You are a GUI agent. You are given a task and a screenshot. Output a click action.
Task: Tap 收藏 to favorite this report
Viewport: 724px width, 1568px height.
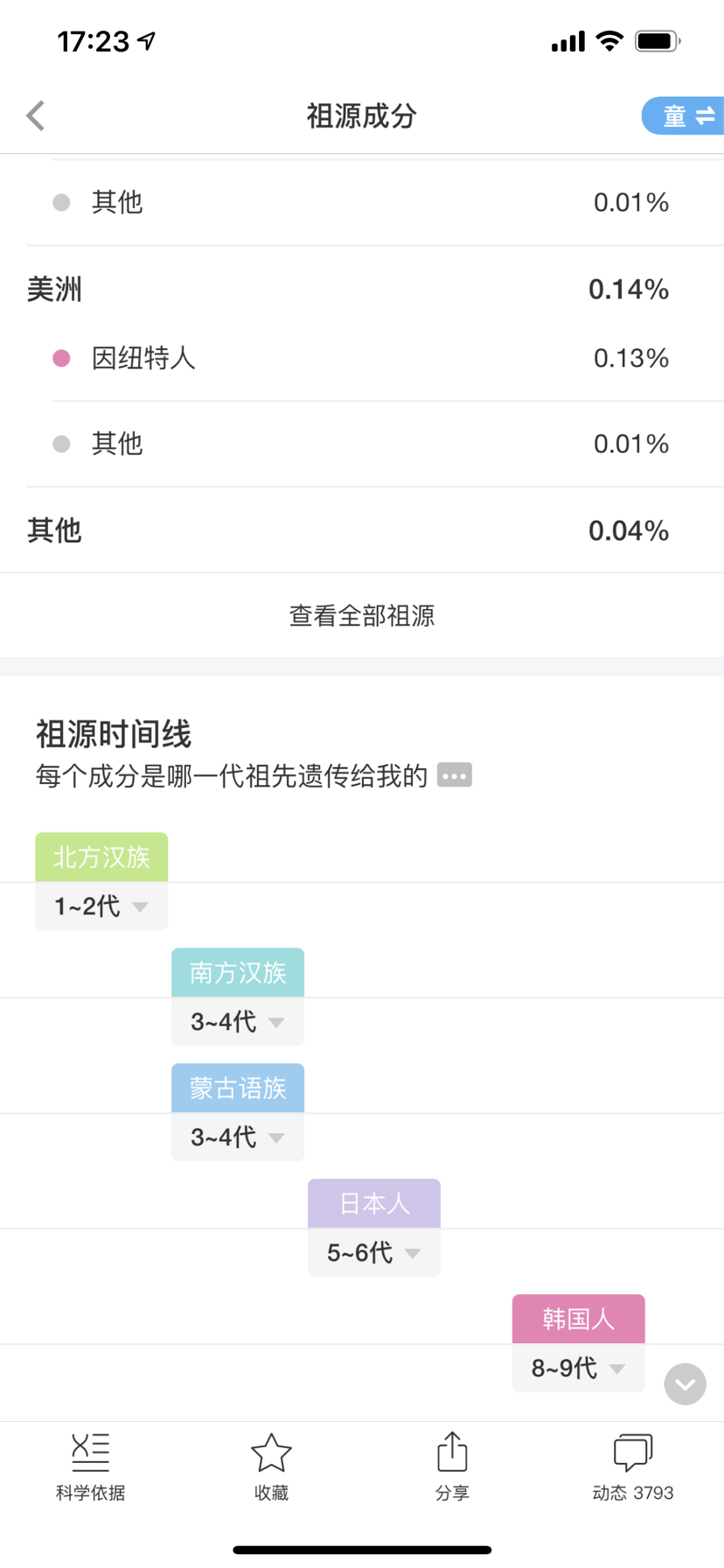271,1467
